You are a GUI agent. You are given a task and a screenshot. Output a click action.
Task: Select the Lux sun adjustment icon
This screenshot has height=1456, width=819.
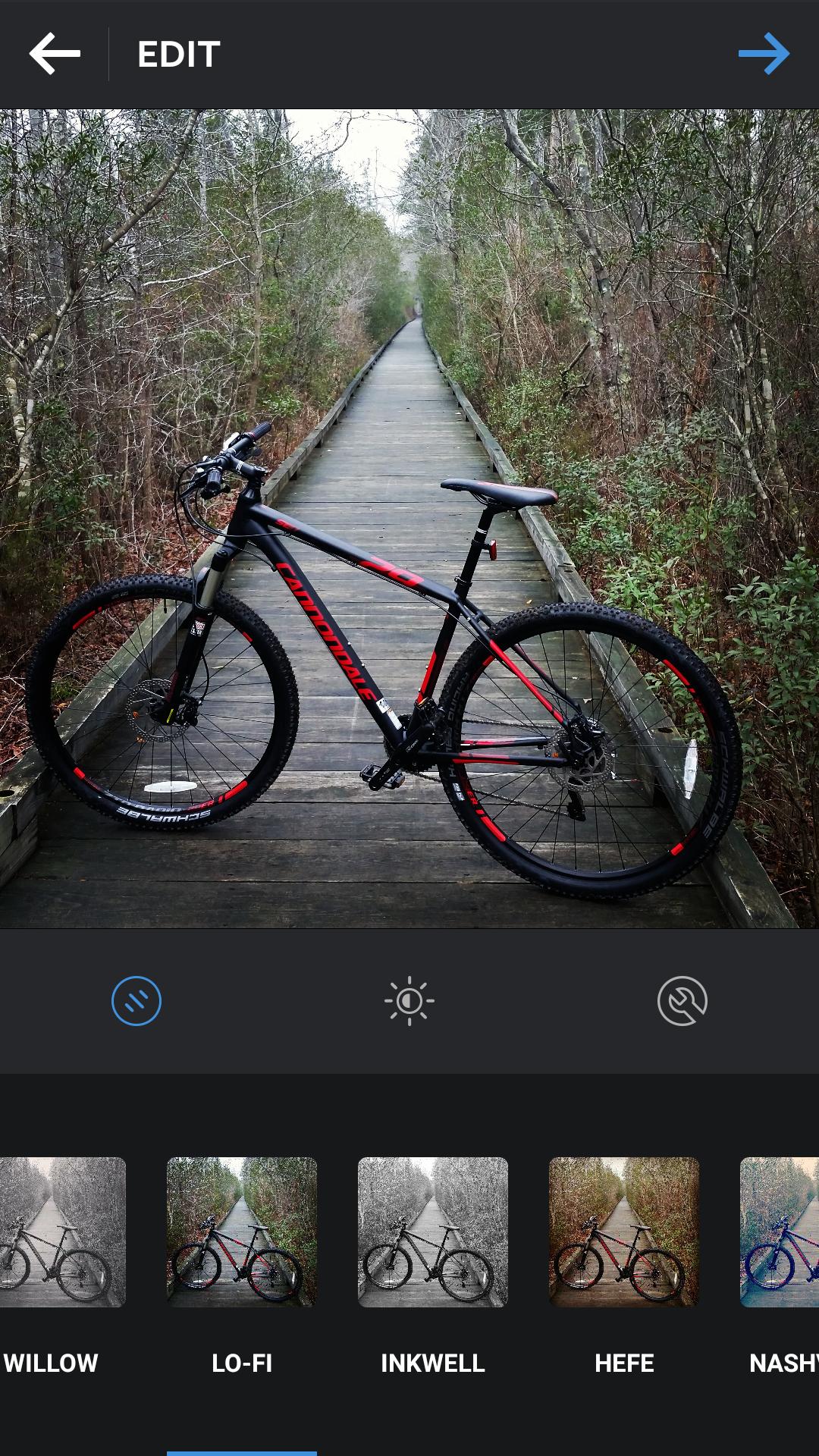(x=409, y=1000)
